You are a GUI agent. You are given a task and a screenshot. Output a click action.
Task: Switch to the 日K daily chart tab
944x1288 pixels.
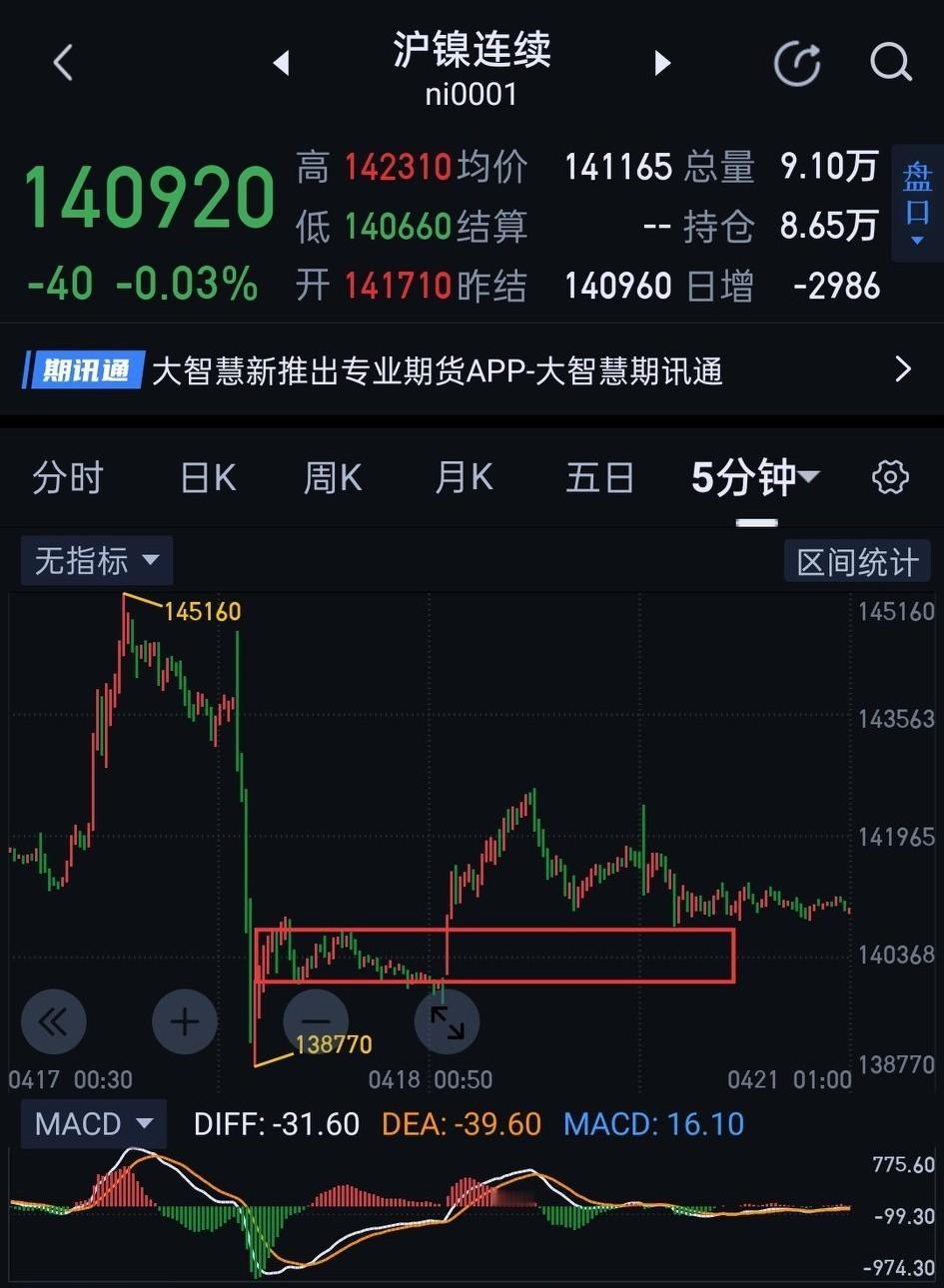click(x=206, y=477)
